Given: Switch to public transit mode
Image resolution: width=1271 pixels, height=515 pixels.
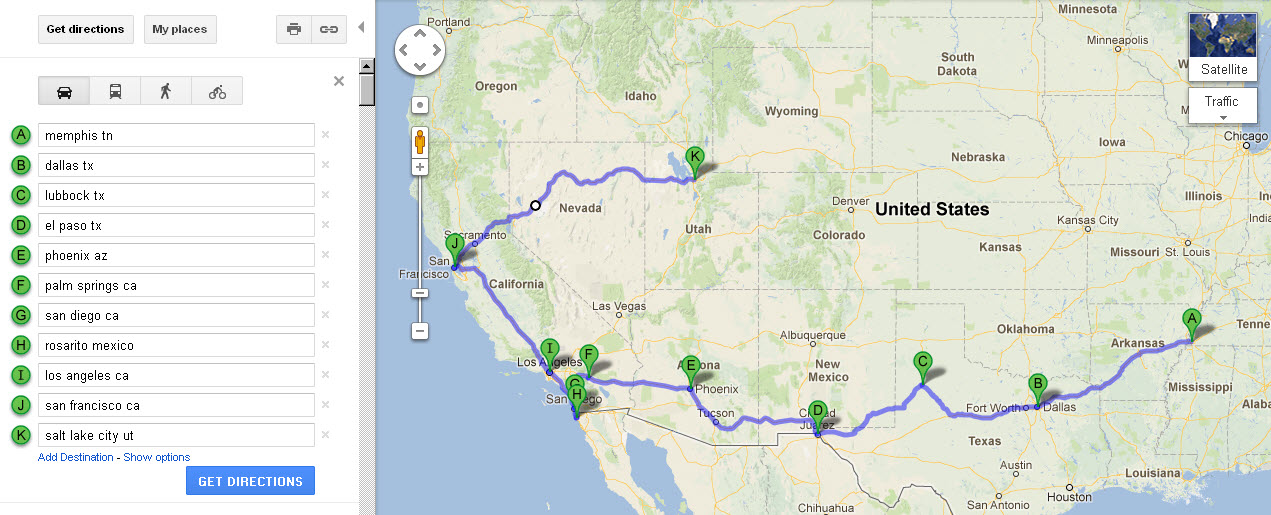Looking at the screenshot, I should point(115,92).
